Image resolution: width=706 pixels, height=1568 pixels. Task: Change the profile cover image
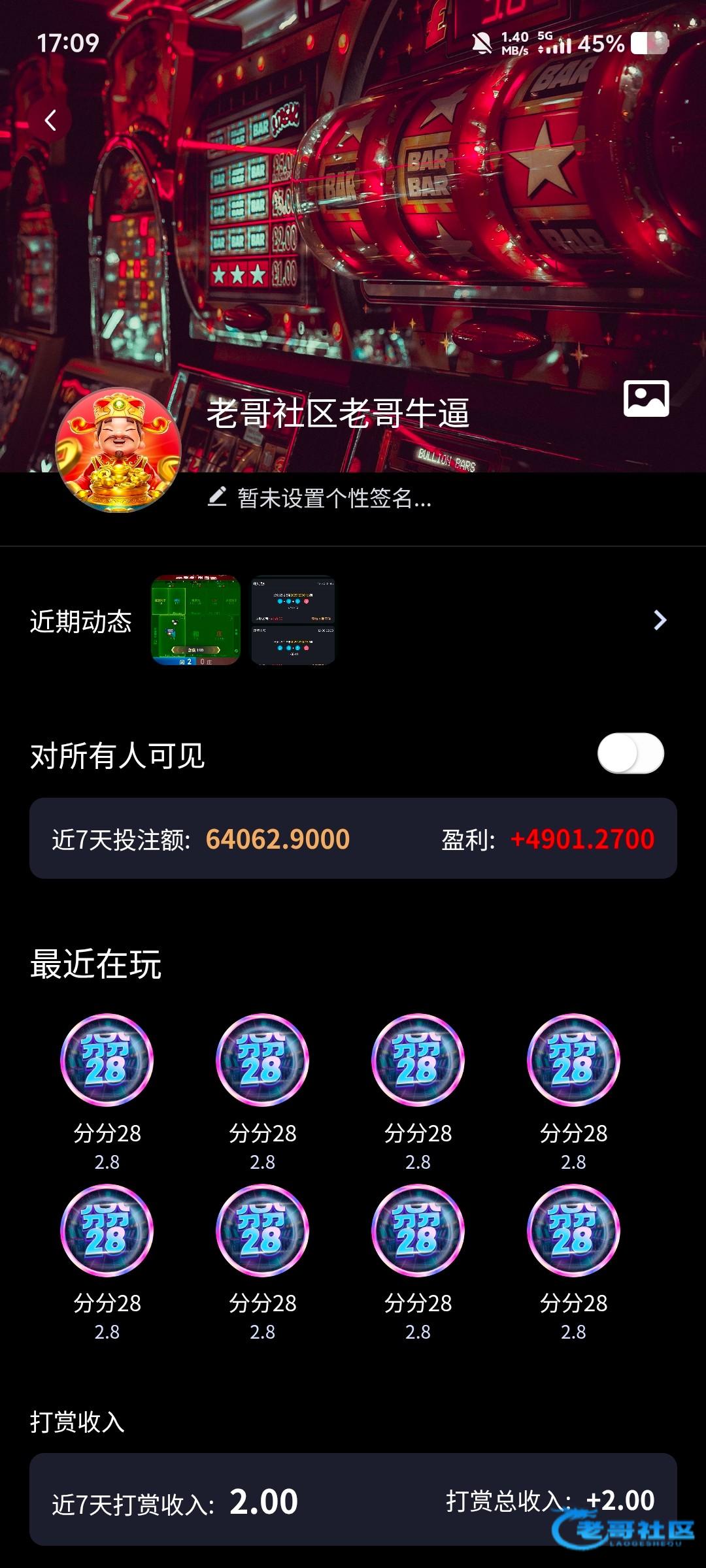pyautogui.click(x=646, y=398)
